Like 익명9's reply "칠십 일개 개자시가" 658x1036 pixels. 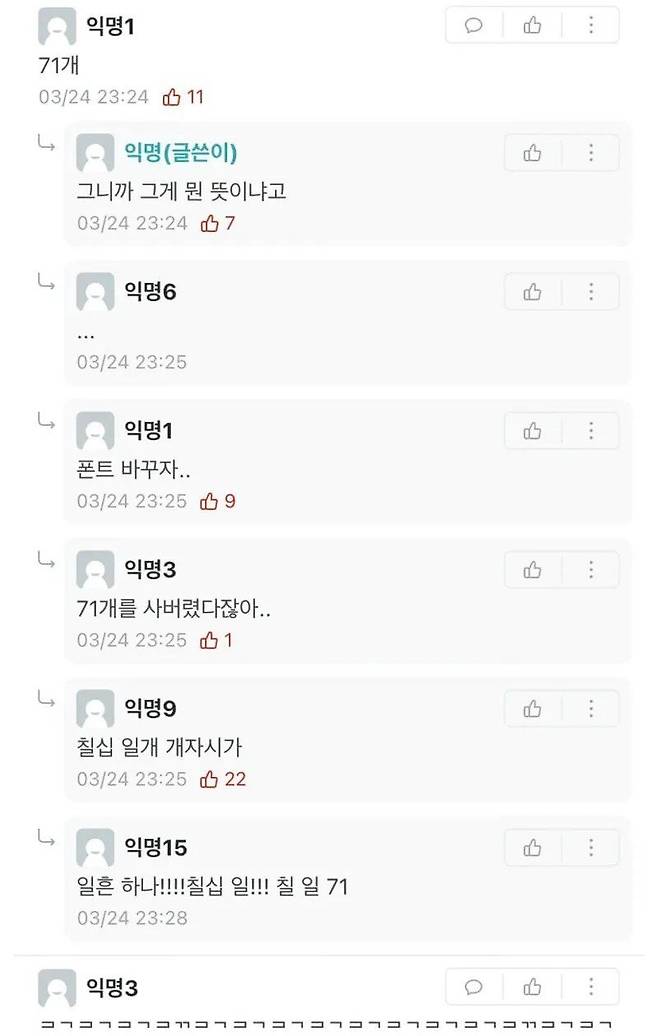coord(532,709)
